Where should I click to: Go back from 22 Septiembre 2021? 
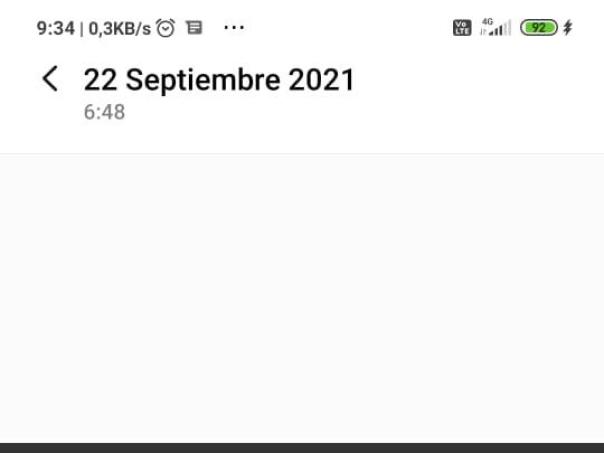click(x=50, y=79)
